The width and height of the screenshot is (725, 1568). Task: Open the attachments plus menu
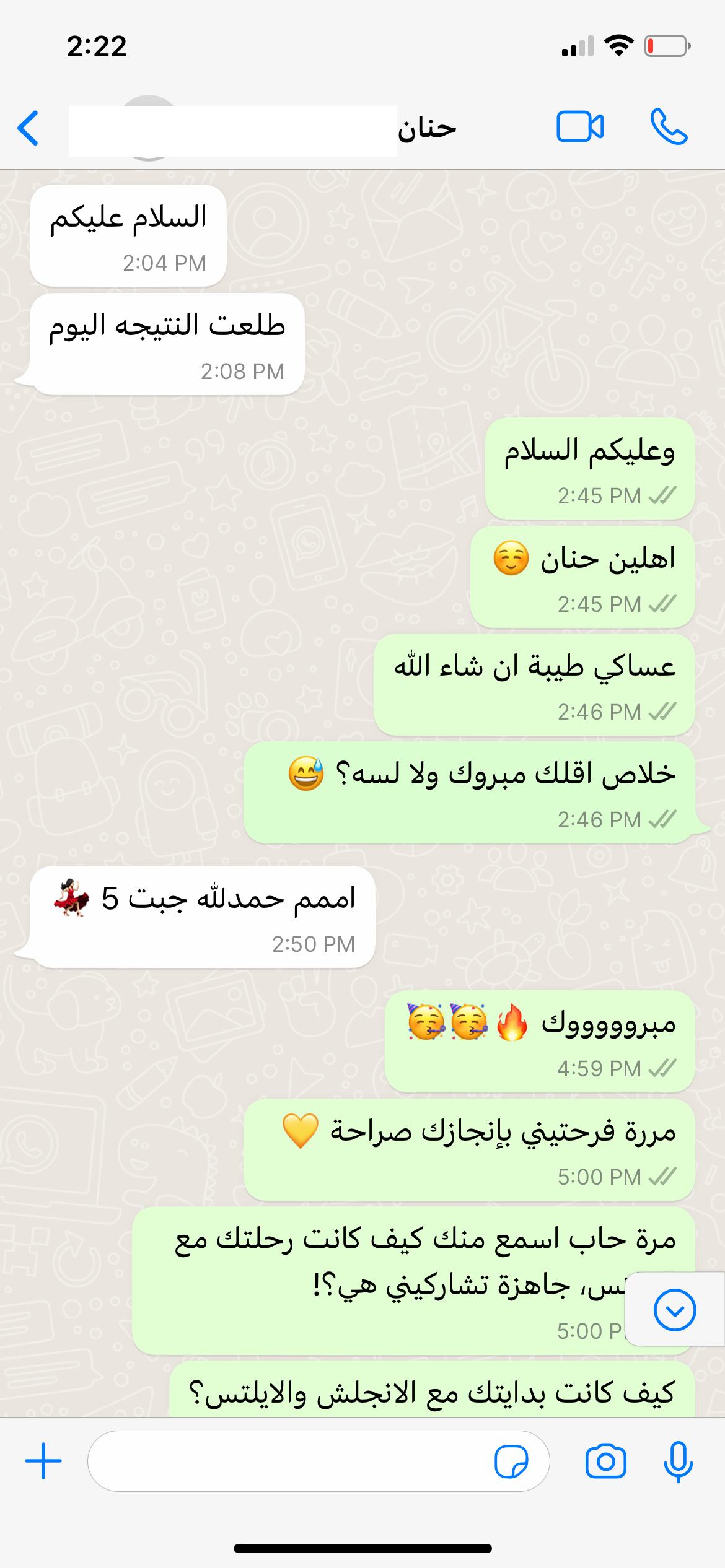coord(43,1461)
